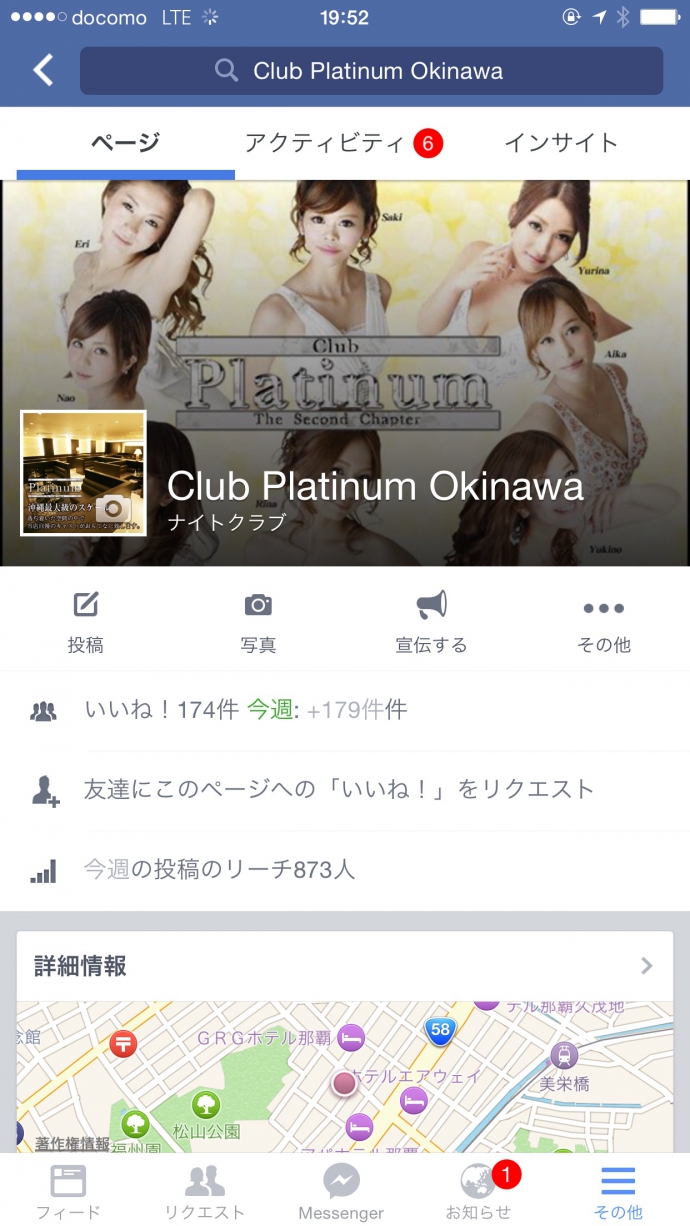Viewport: 690px width, 1226px height.
Task: View the いいね！174件 likes row
Action: click(x=345, y=711)
